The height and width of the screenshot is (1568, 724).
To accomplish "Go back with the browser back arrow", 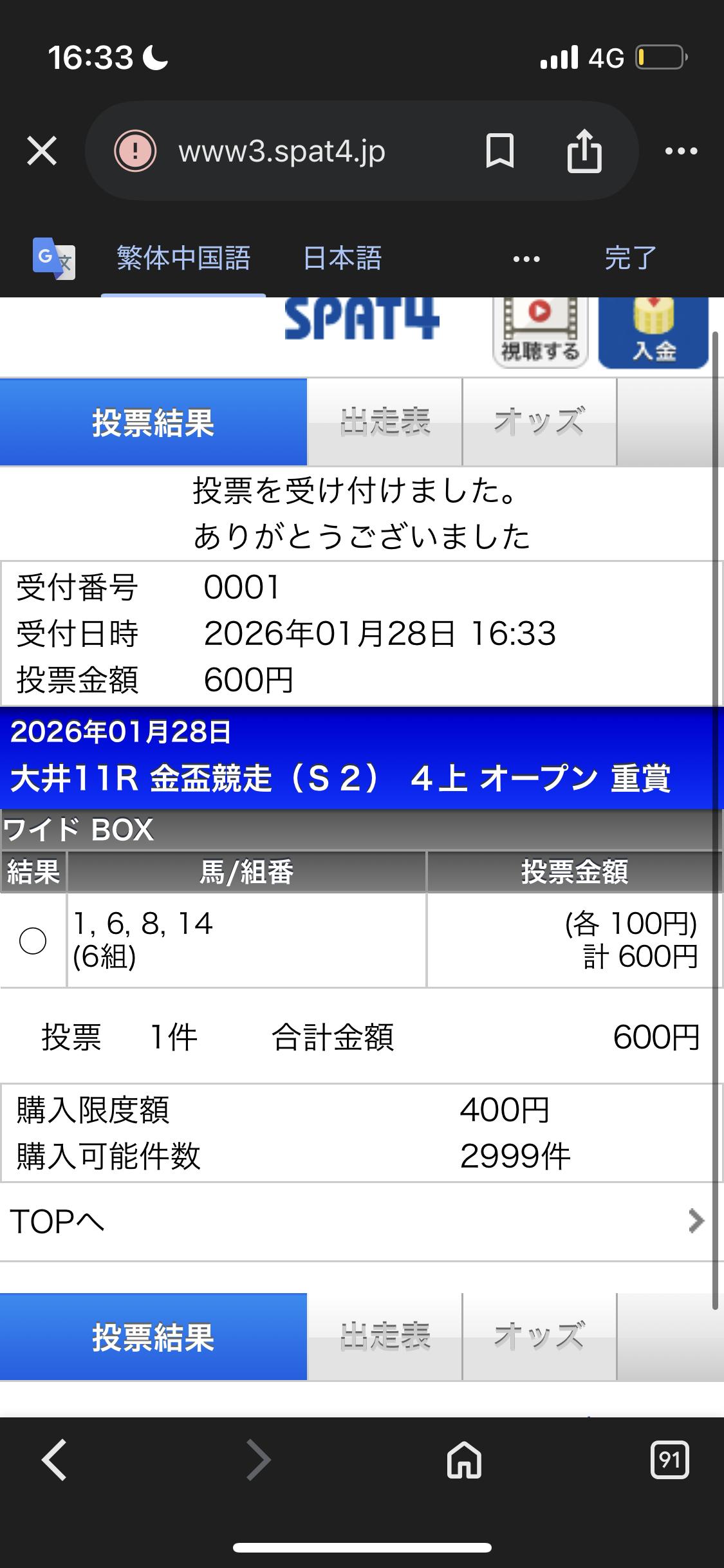I will click(x=55, y=1459).
